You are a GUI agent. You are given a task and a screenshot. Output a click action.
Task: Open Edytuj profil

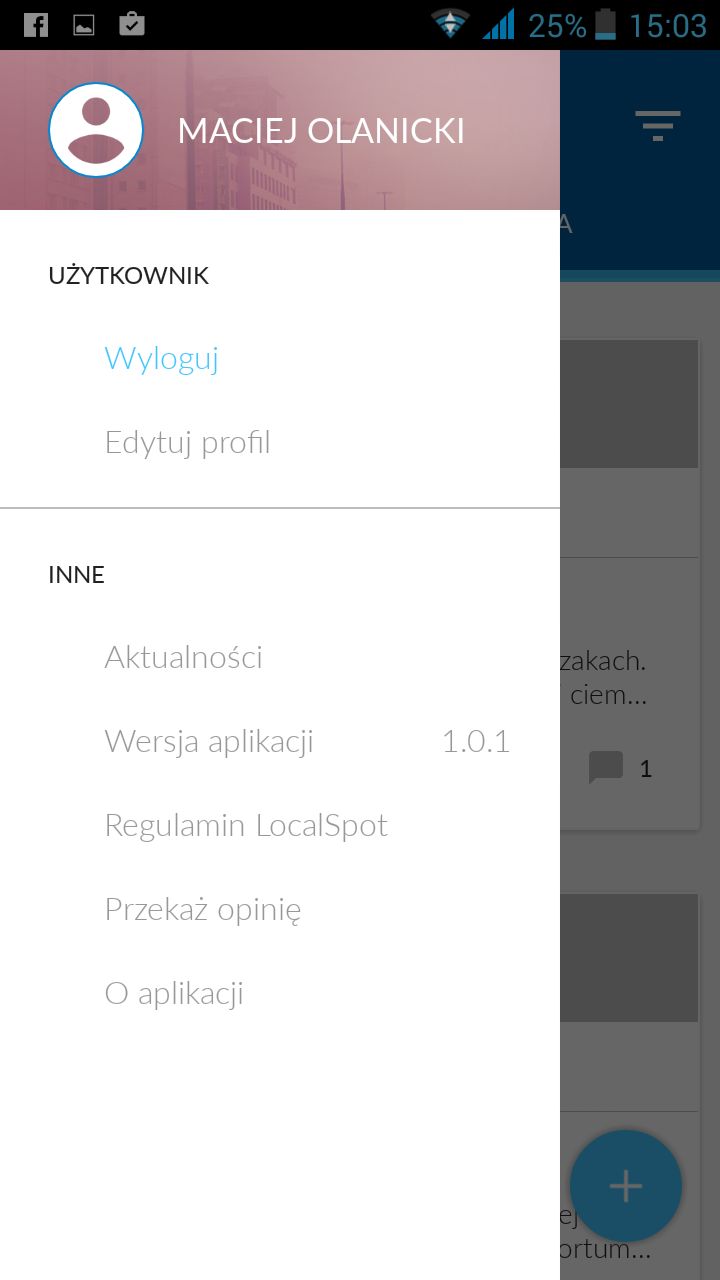click(187, 442)
